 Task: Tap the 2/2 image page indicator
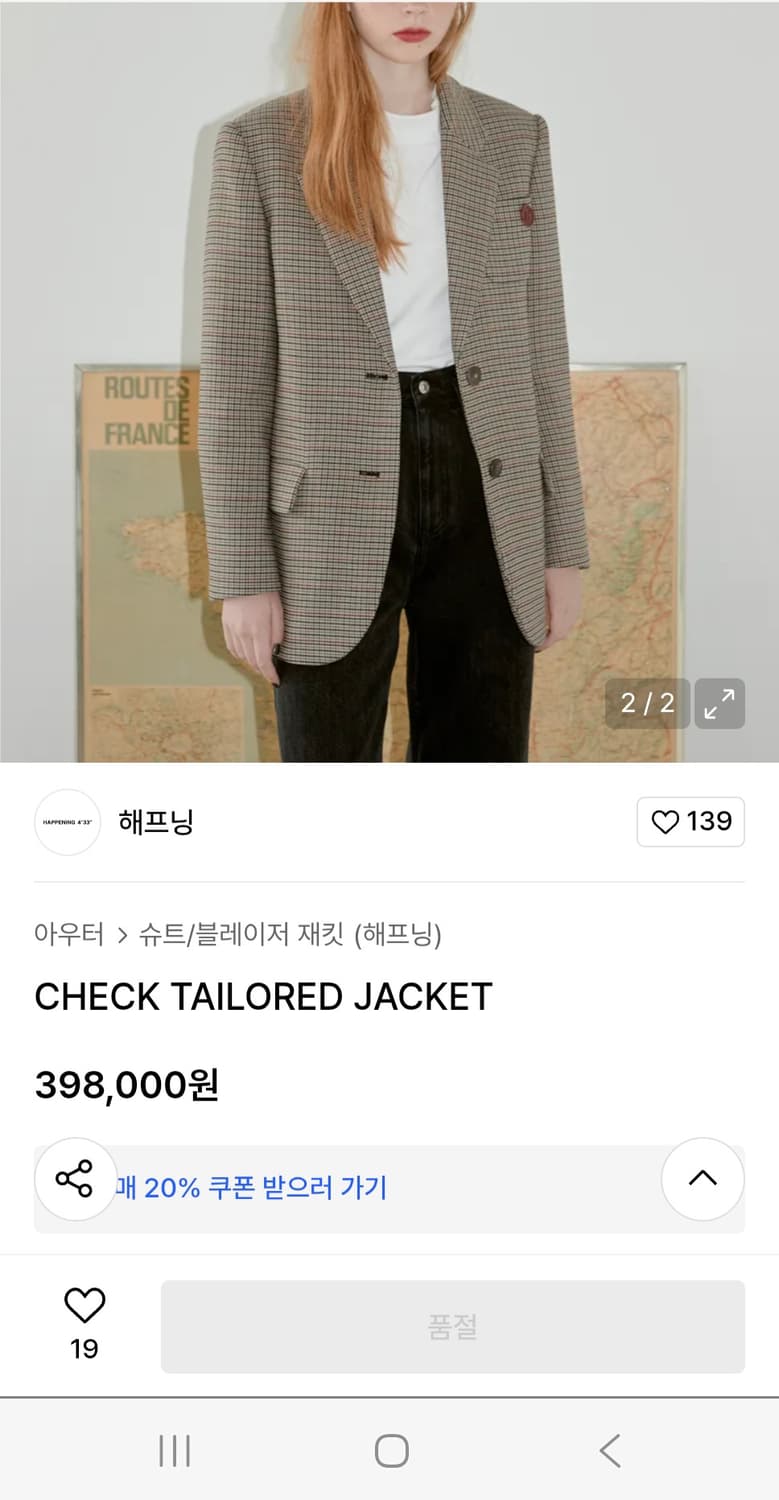647,704
